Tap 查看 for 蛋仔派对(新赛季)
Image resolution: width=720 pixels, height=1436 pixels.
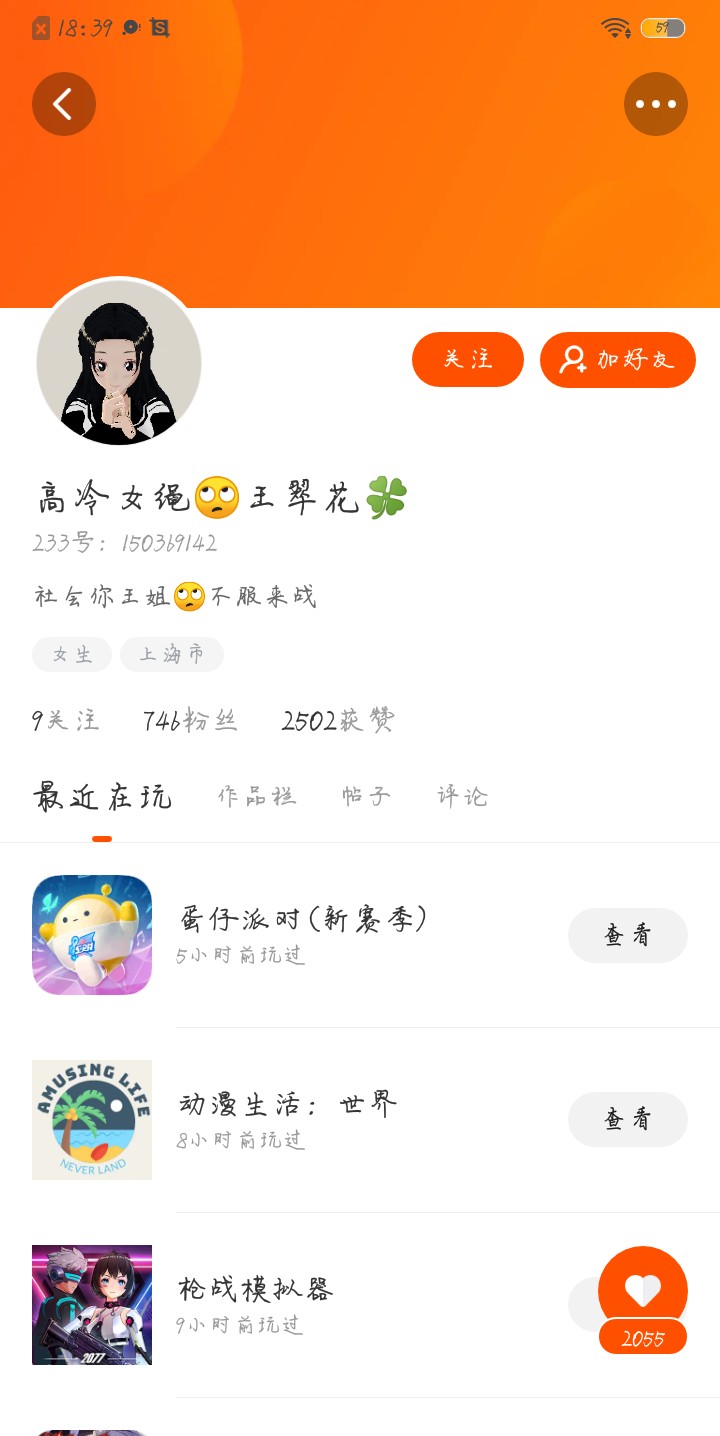[x=628, y=935]
